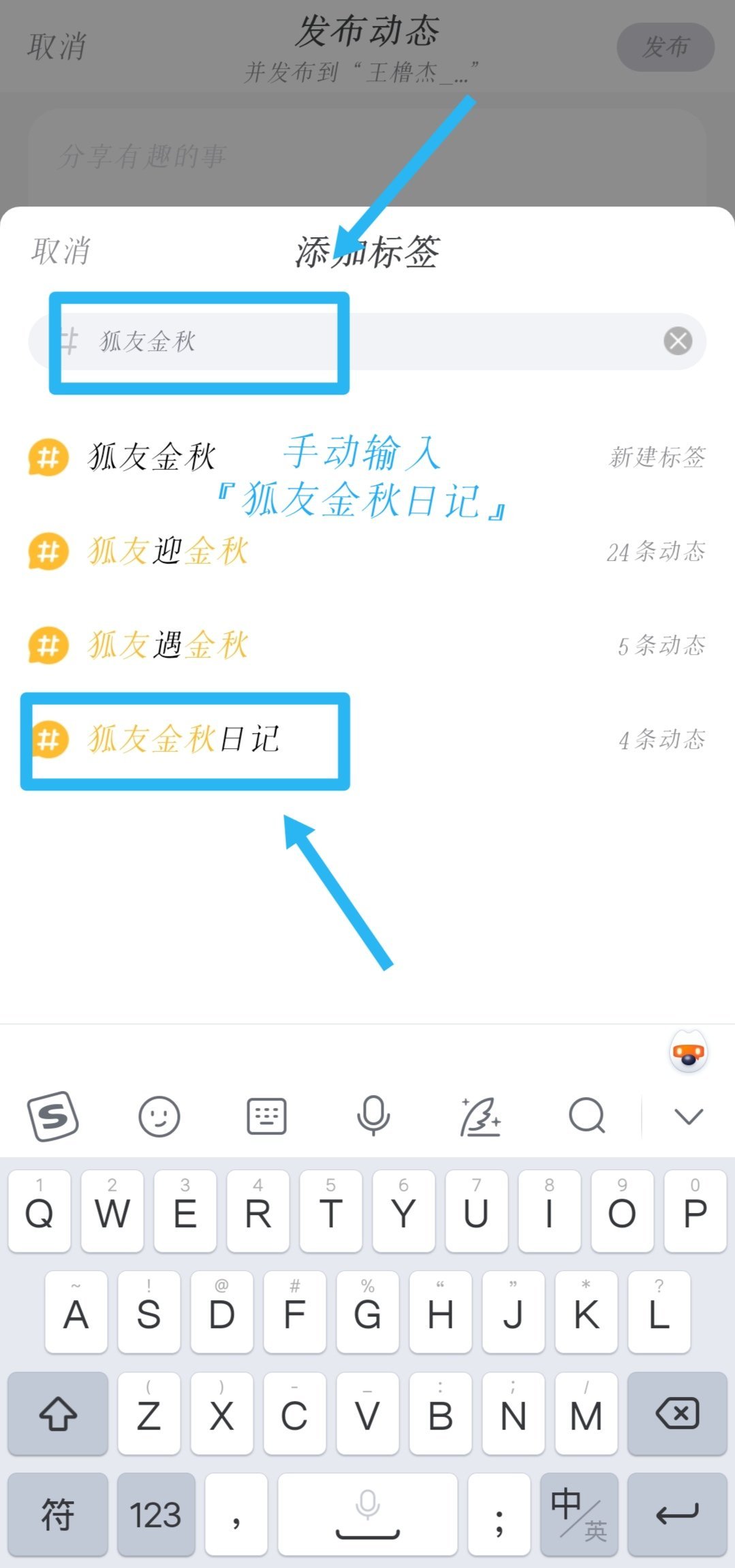Screen dimensions: 735x1568
Task: Open the robot assistant icon above keyboard
Action: (689, 1051)
